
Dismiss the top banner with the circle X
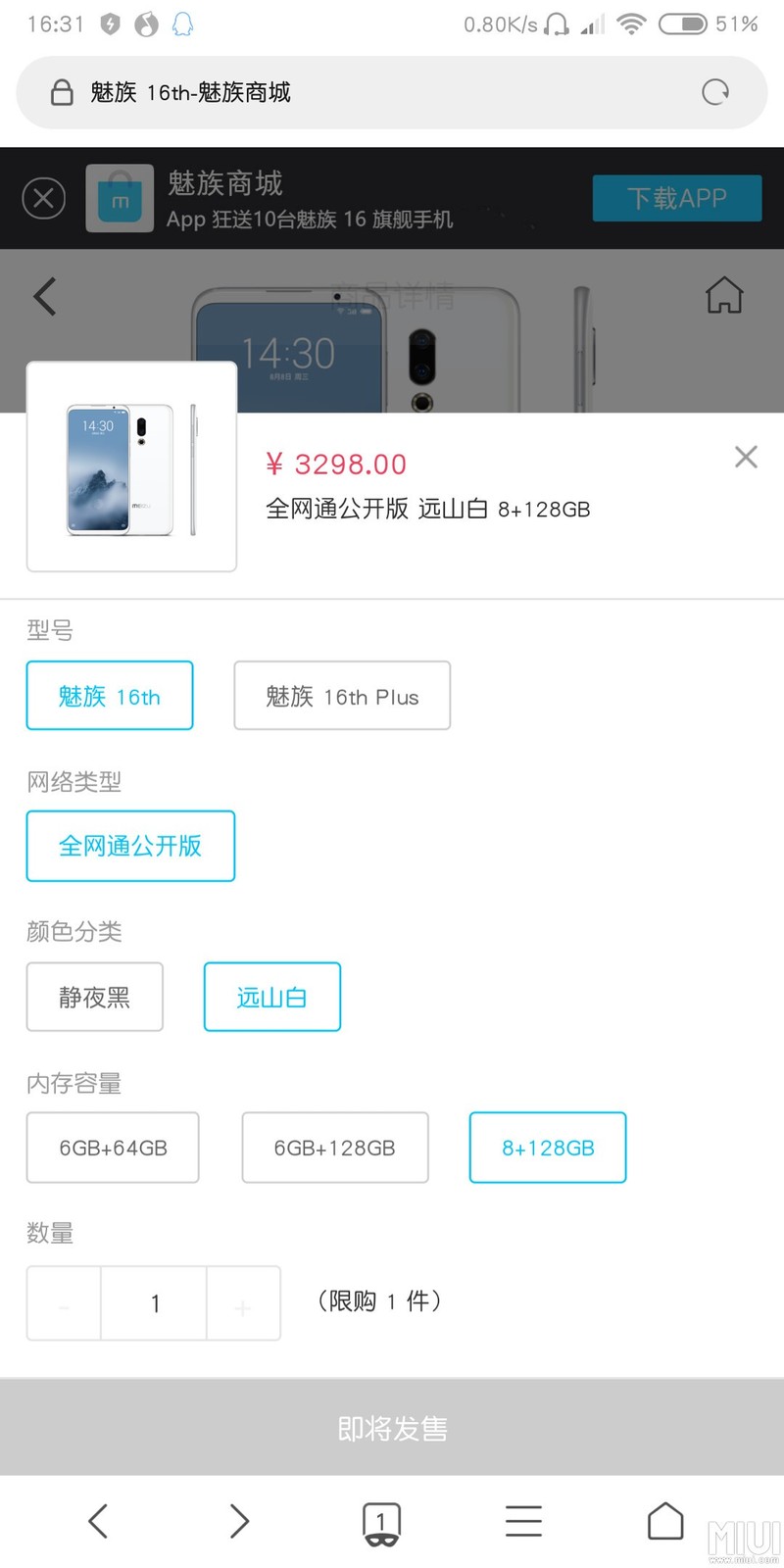(43, 197)
